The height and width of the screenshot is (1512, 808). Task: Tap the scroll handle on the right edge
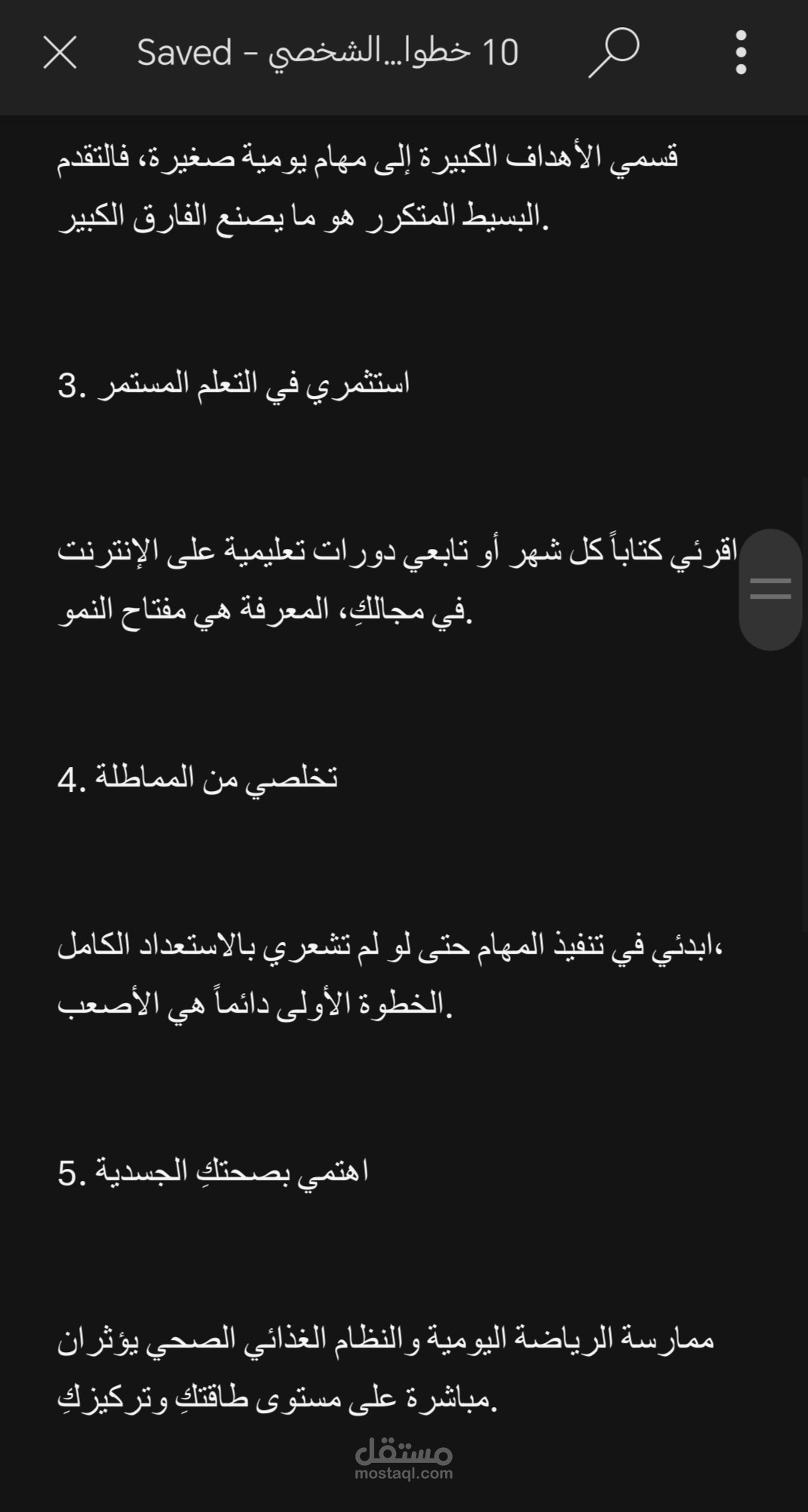[770, 589]
